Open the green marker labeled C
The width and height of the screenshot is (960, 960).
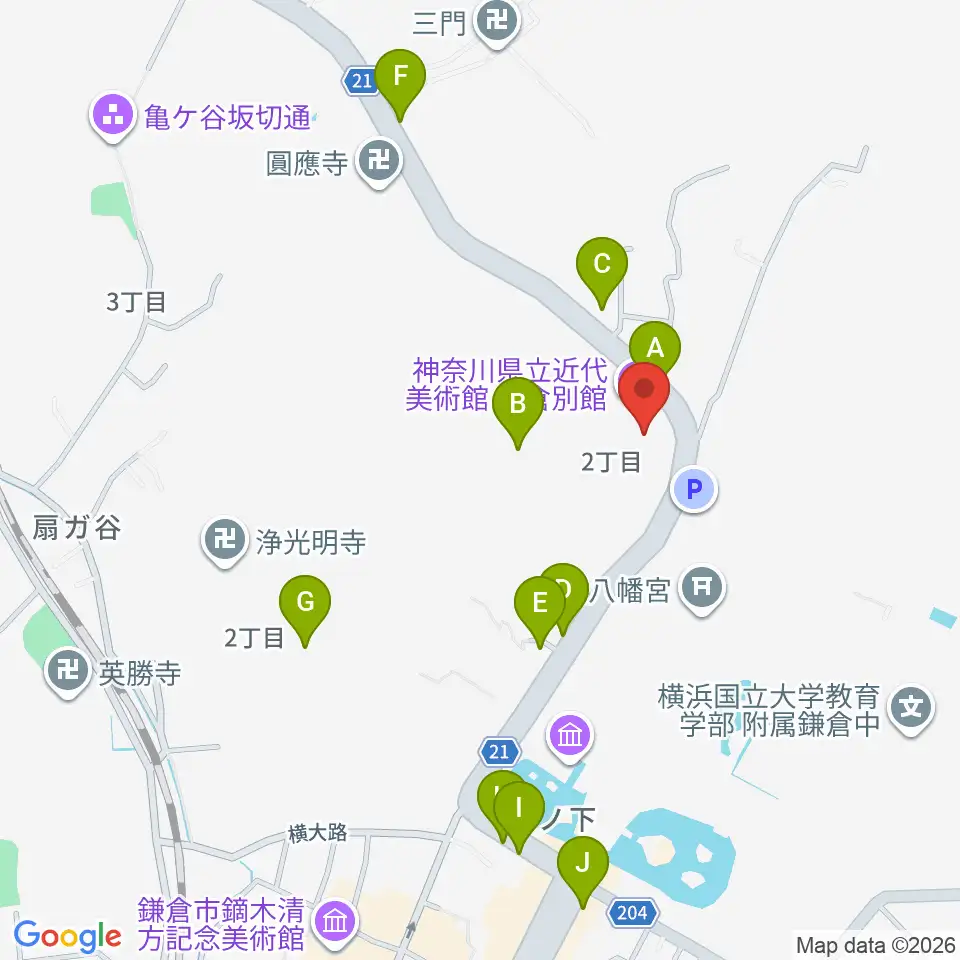(602, 264)
